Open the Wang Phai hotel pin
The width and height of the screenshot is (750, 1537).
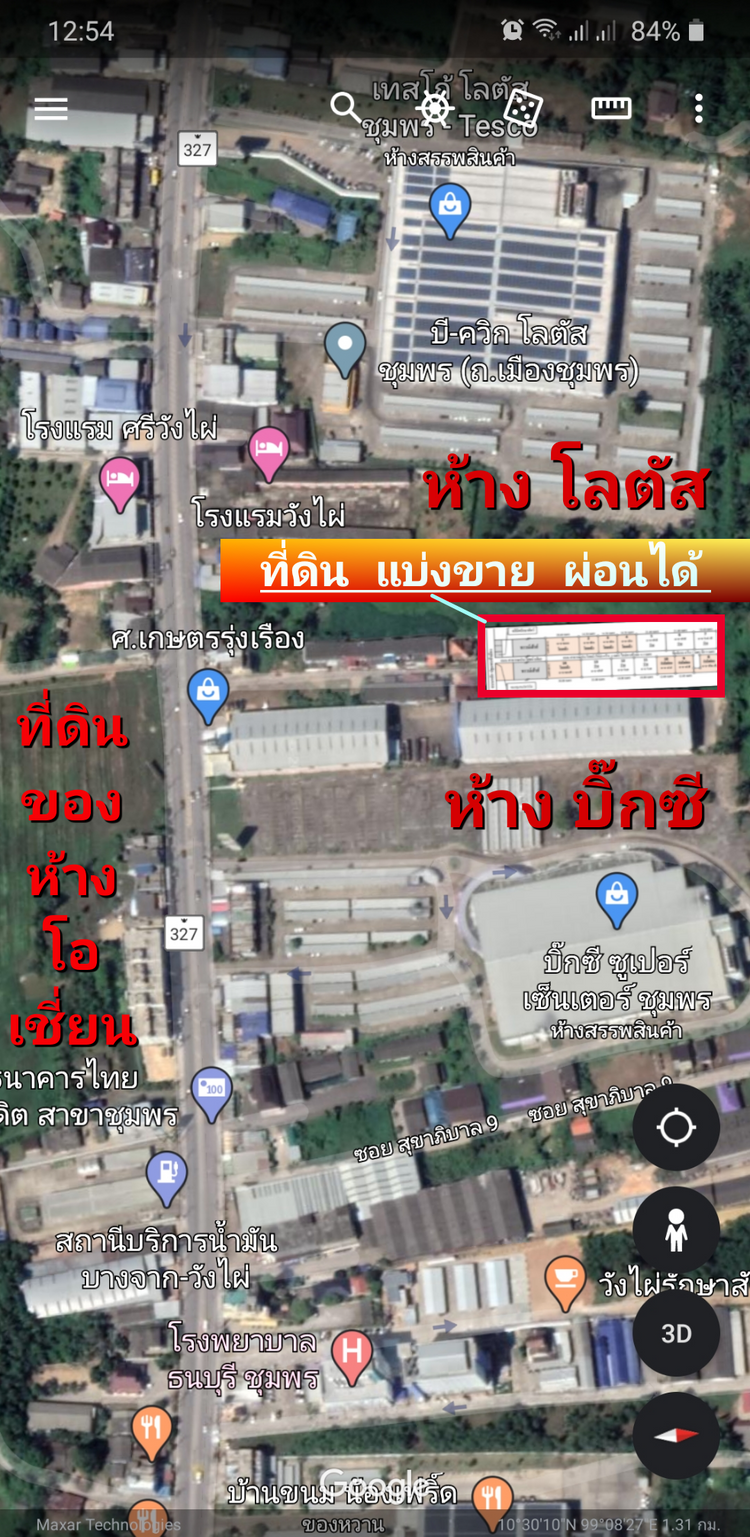[267, 449]
